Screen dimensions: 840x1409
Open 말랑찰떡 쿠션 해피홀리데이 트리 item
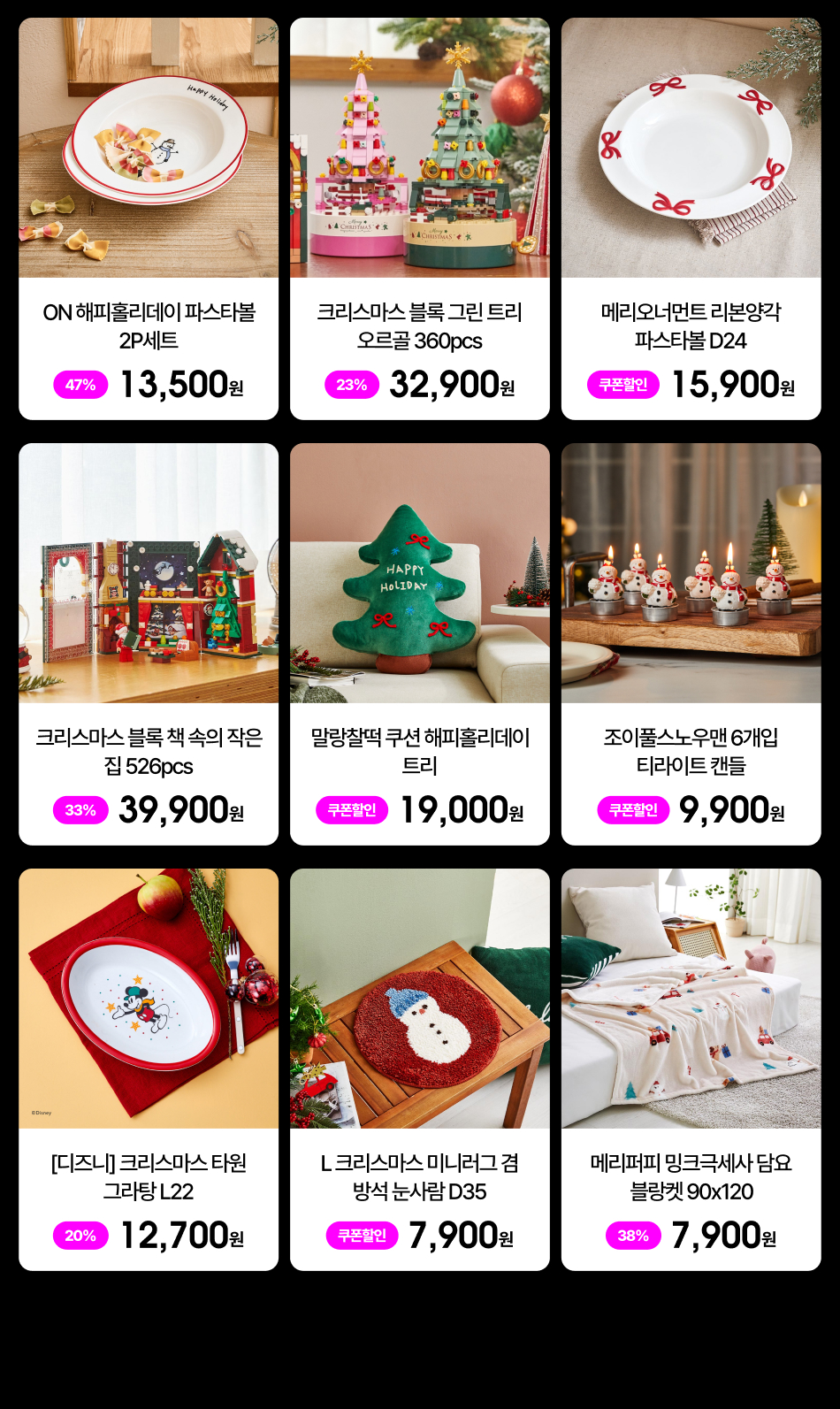coord(420,643)
